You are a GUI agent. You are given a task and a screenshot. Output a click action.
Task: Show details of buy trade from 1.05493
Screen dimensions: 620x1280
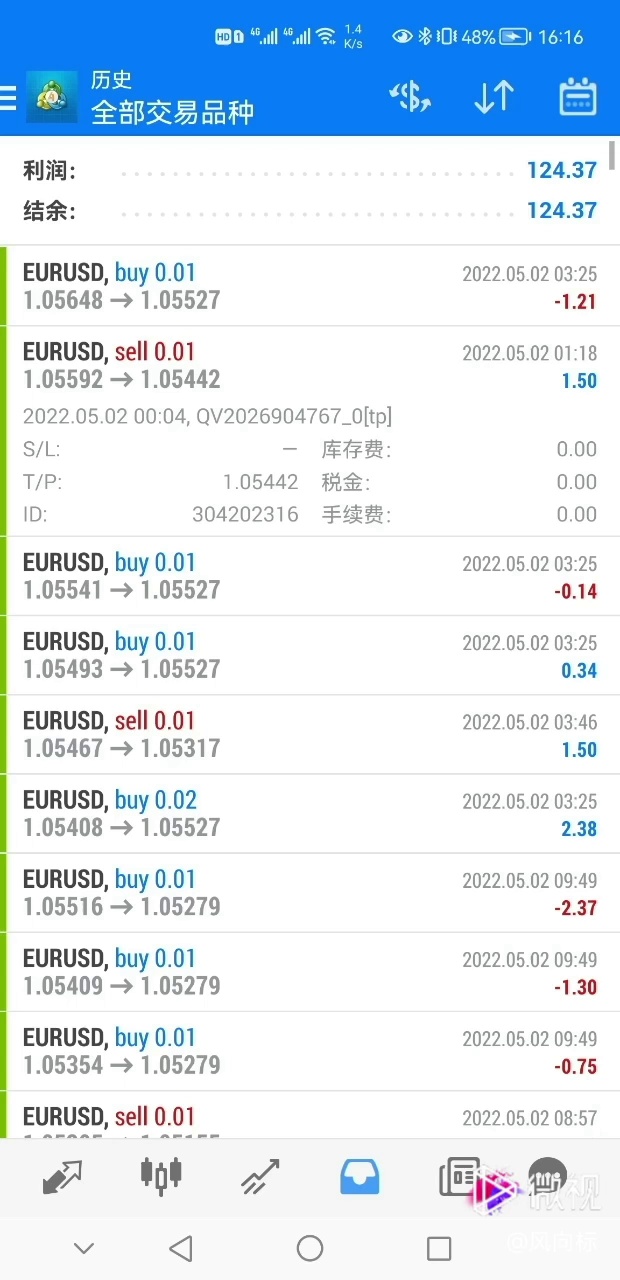point(310,655)
